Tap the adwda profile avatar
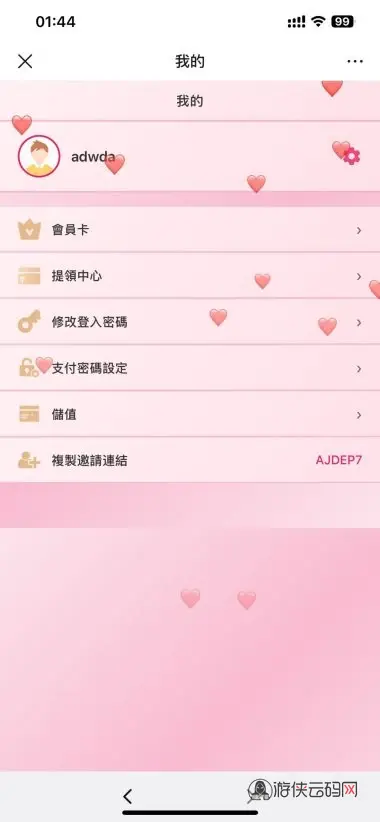Screen dimensions: 380x822 [39, 156]
